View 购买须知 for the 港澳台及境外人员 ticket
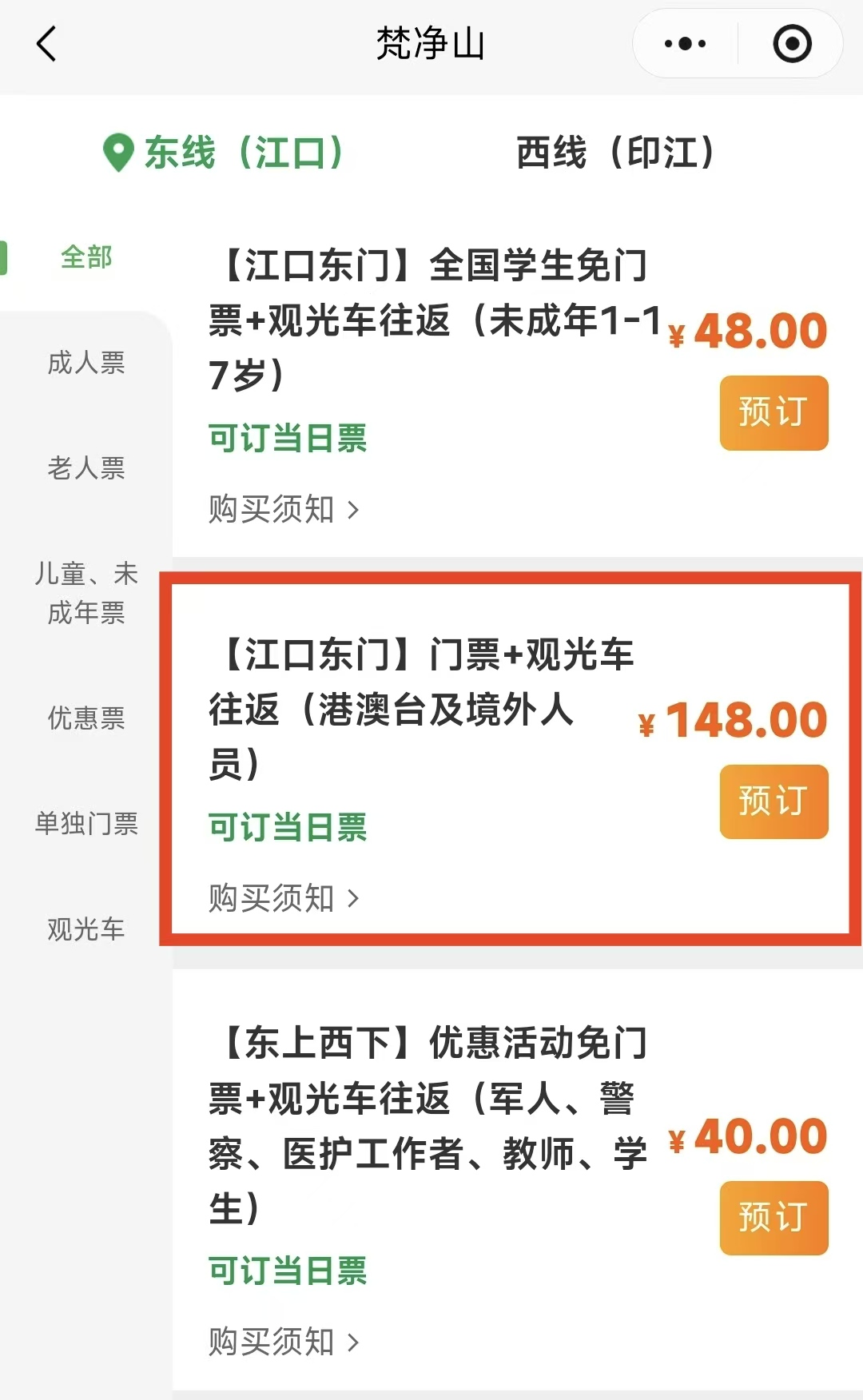Image resolution: width=863 pixels, height=1400 pixels. point(284,898)
